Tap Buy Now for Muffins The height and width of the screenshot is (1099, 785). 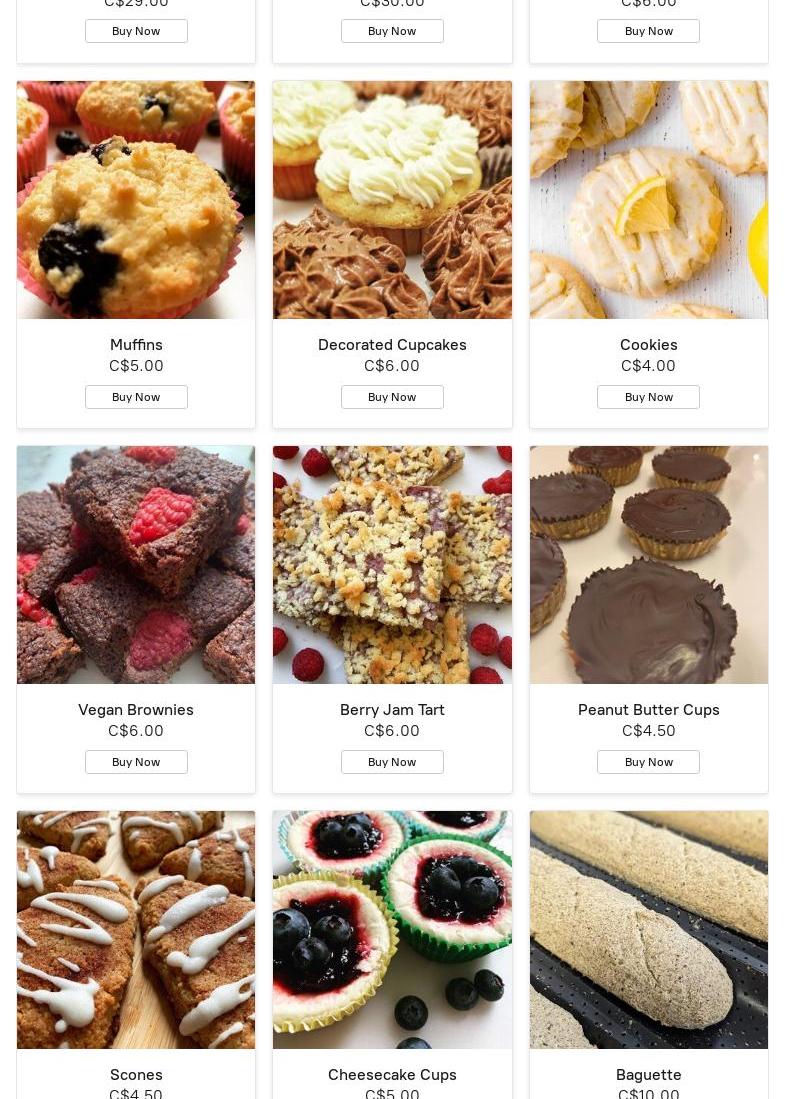136,397
